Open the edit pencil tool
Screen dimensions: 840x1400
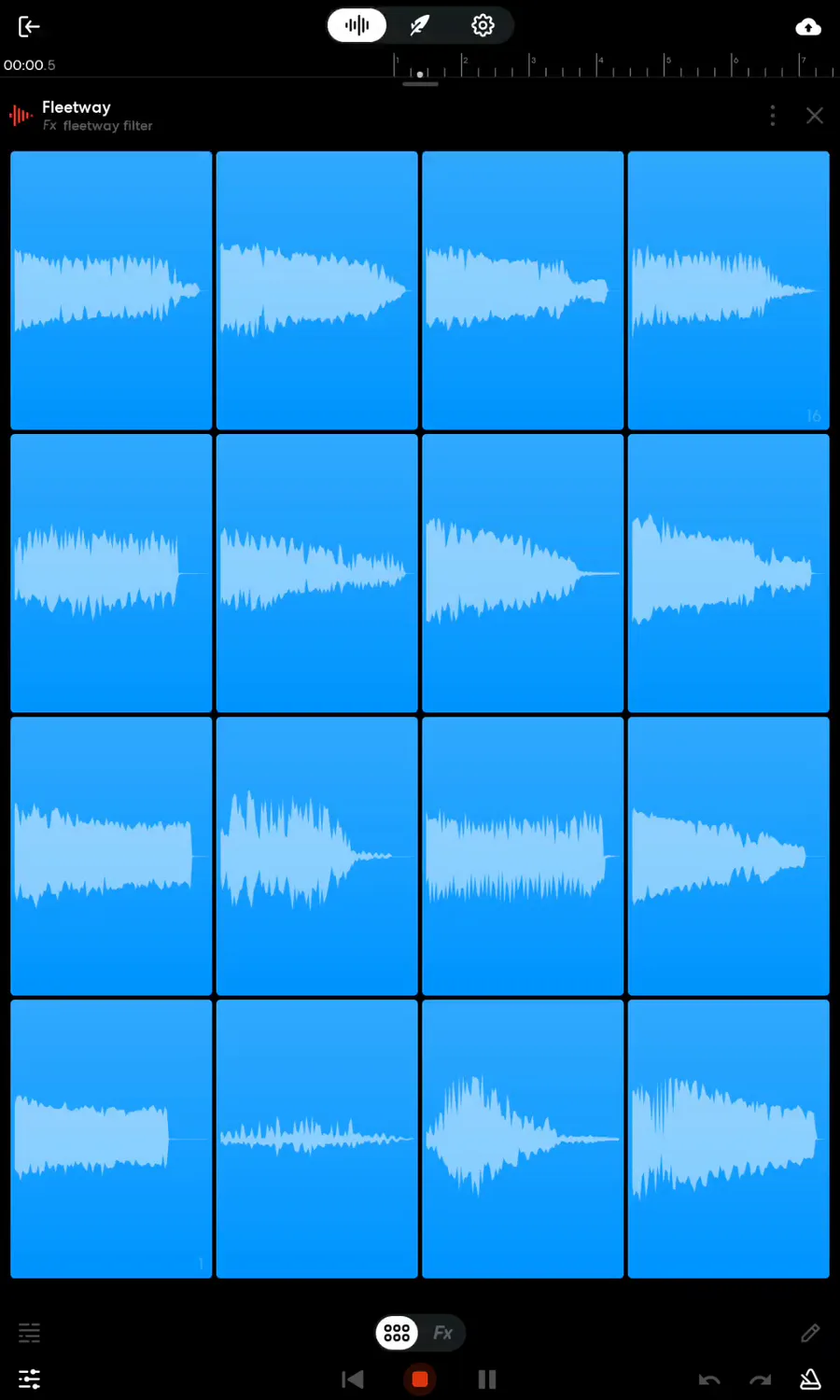pyautogui.click(x=810, y=1333)
